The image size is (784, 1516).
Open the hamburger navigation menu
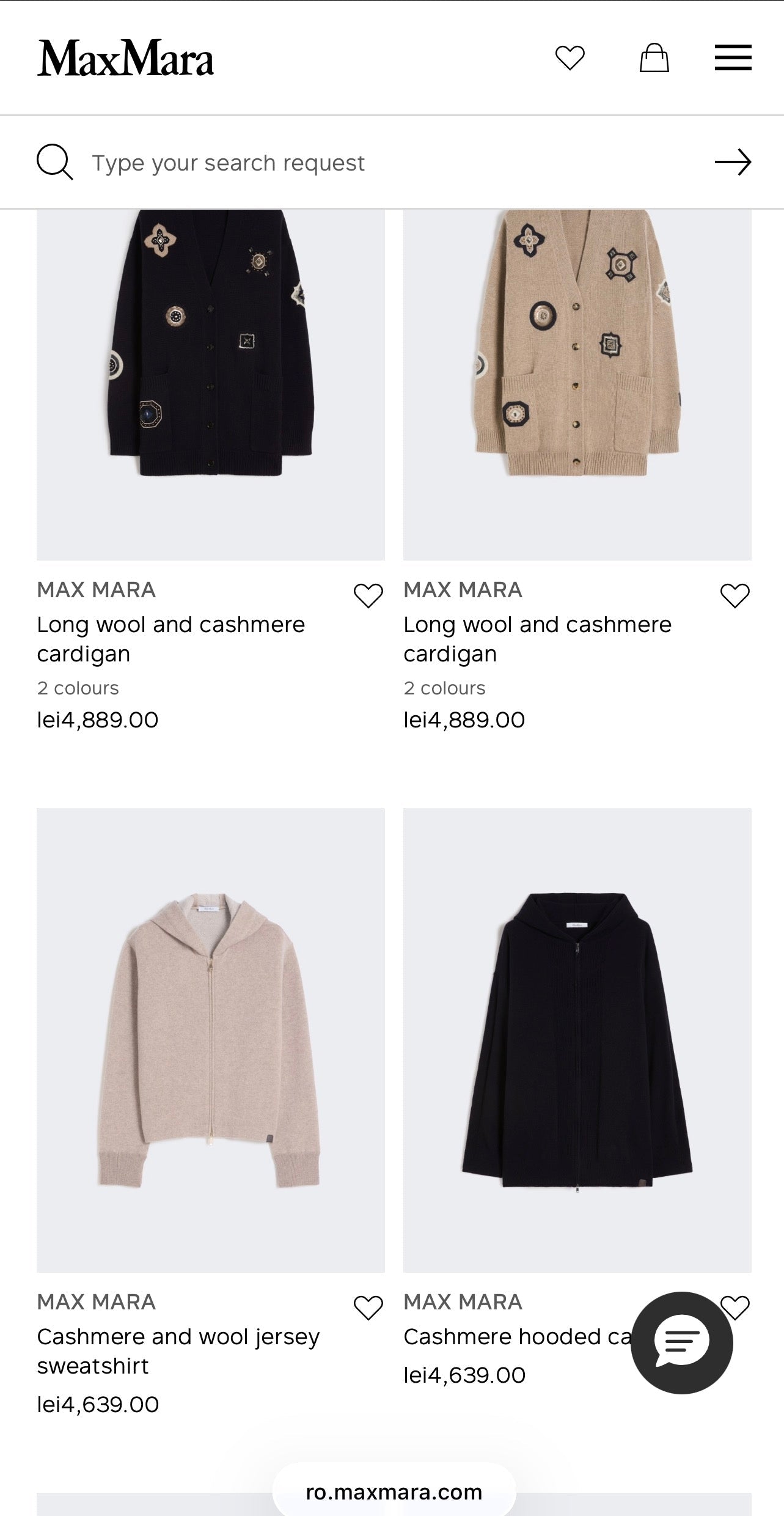pos(733,58)
